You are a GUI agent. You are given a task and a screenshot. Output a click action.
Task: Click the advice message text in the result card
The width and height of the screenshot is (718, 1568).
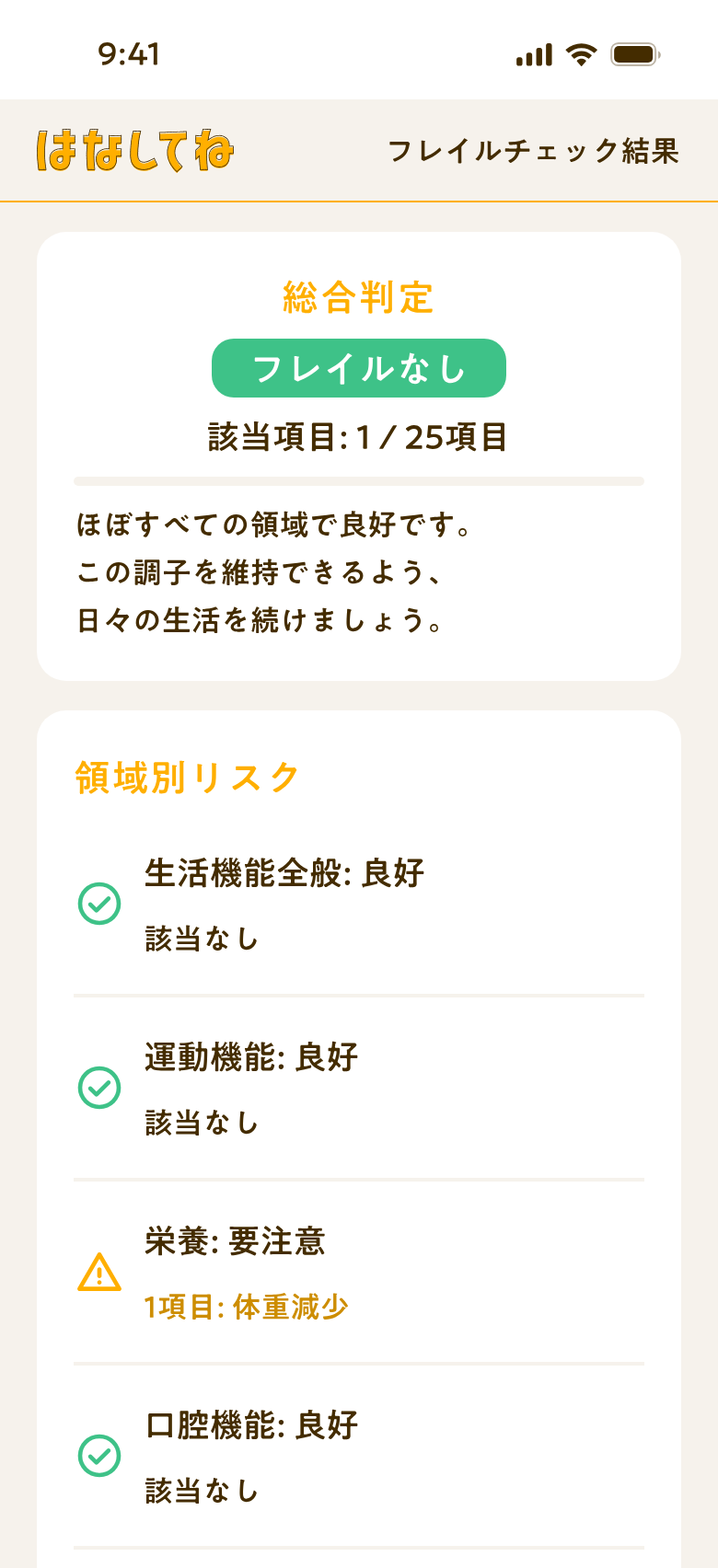(263, 571)
